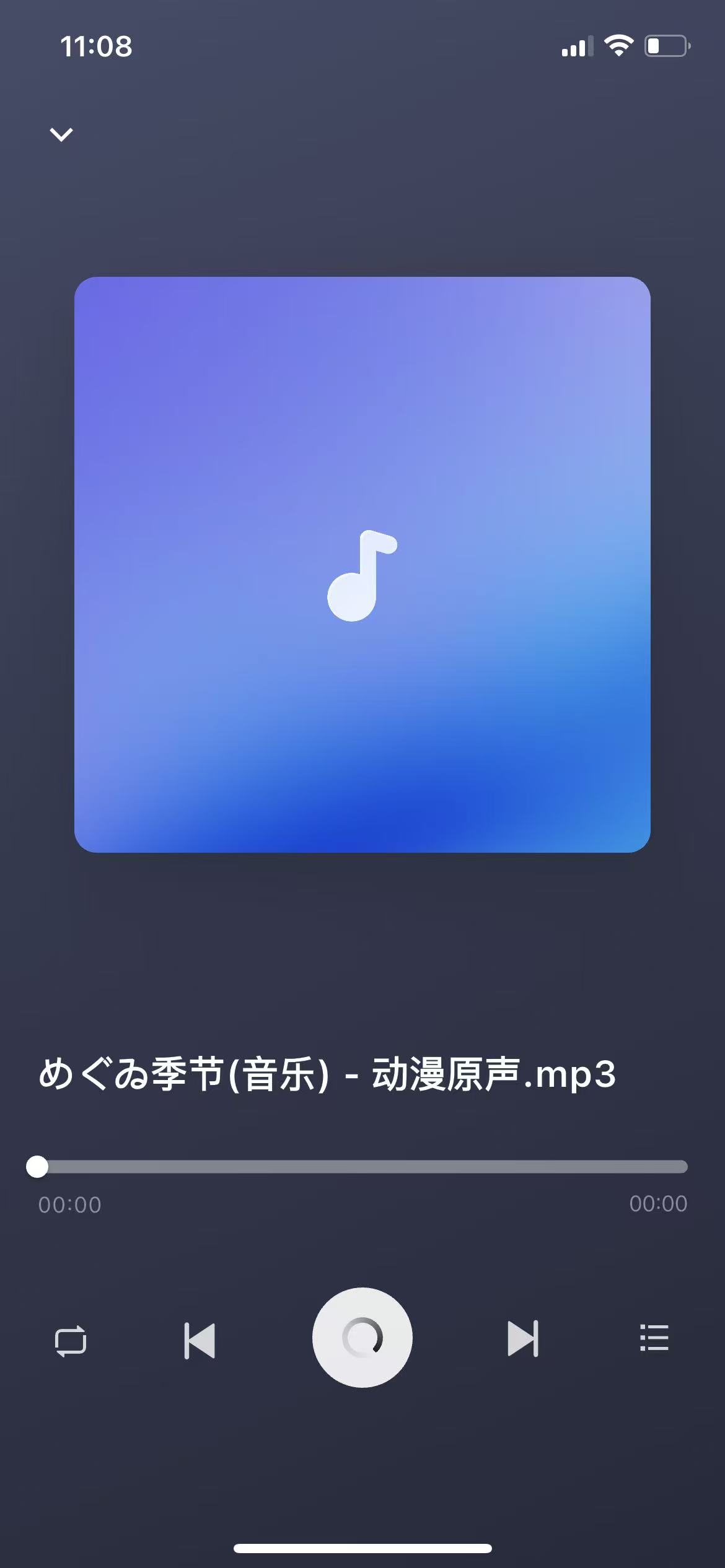The height and width of the screenshot is (1568, 725).
Task: Tap the central play button
Action: click(362, 1338)
